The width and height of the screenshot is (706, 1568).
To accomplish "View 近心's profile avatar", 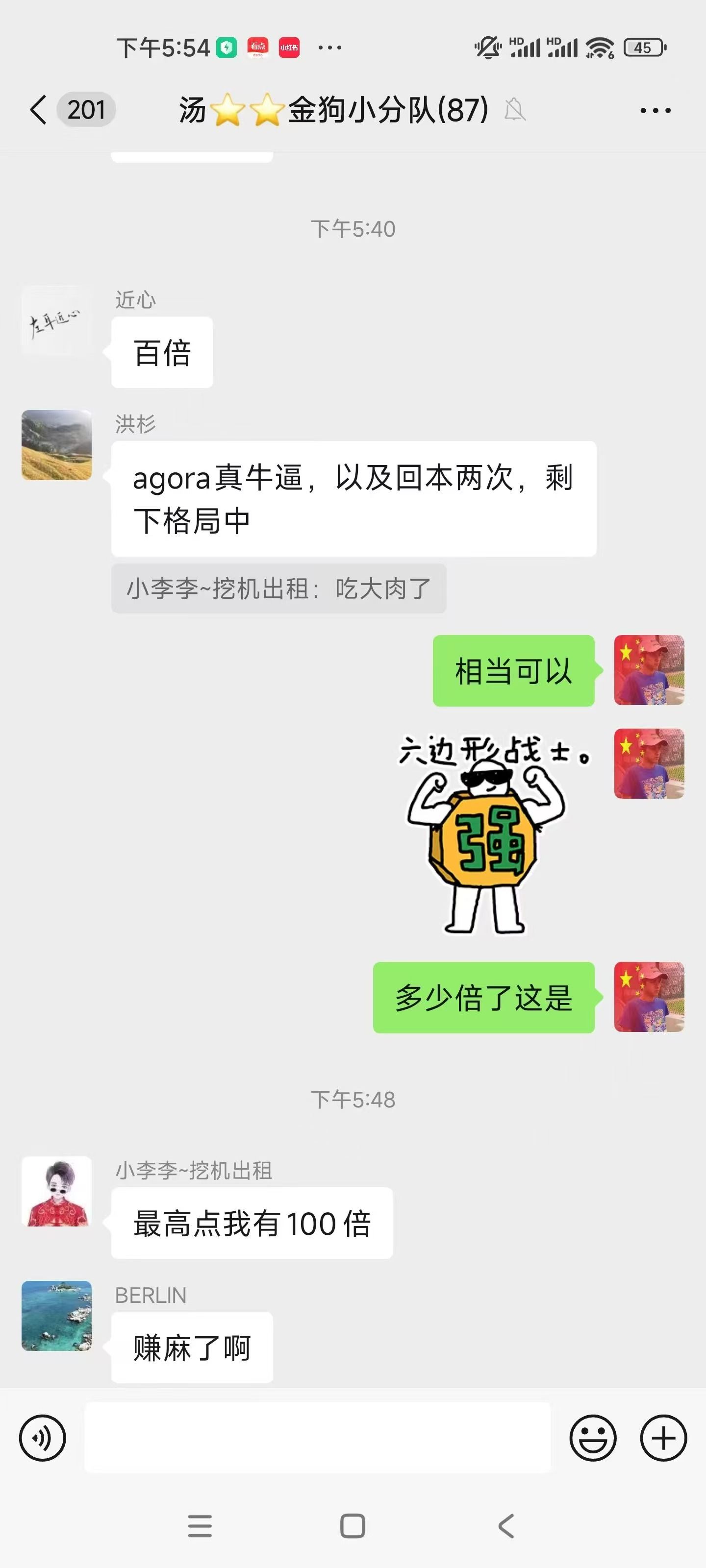I will point(57,321).
